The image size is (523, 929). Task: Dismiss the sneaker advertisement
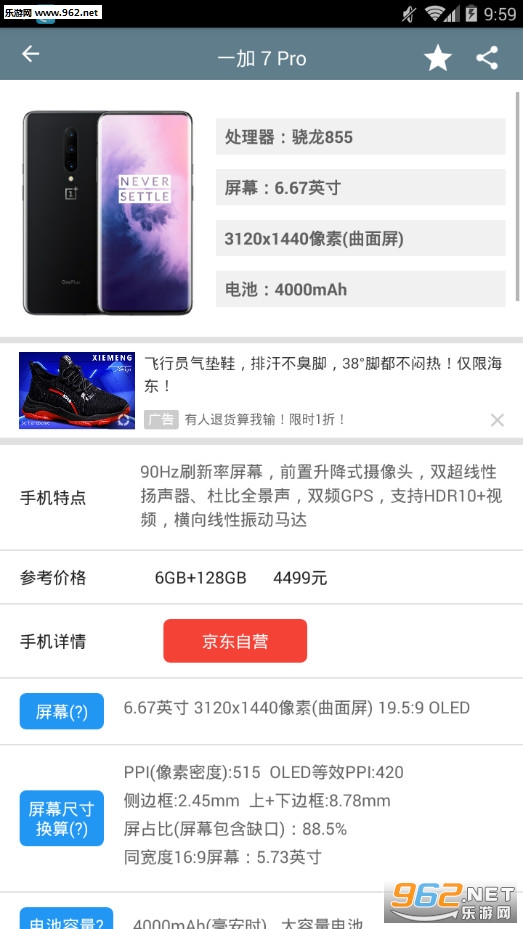497,420
